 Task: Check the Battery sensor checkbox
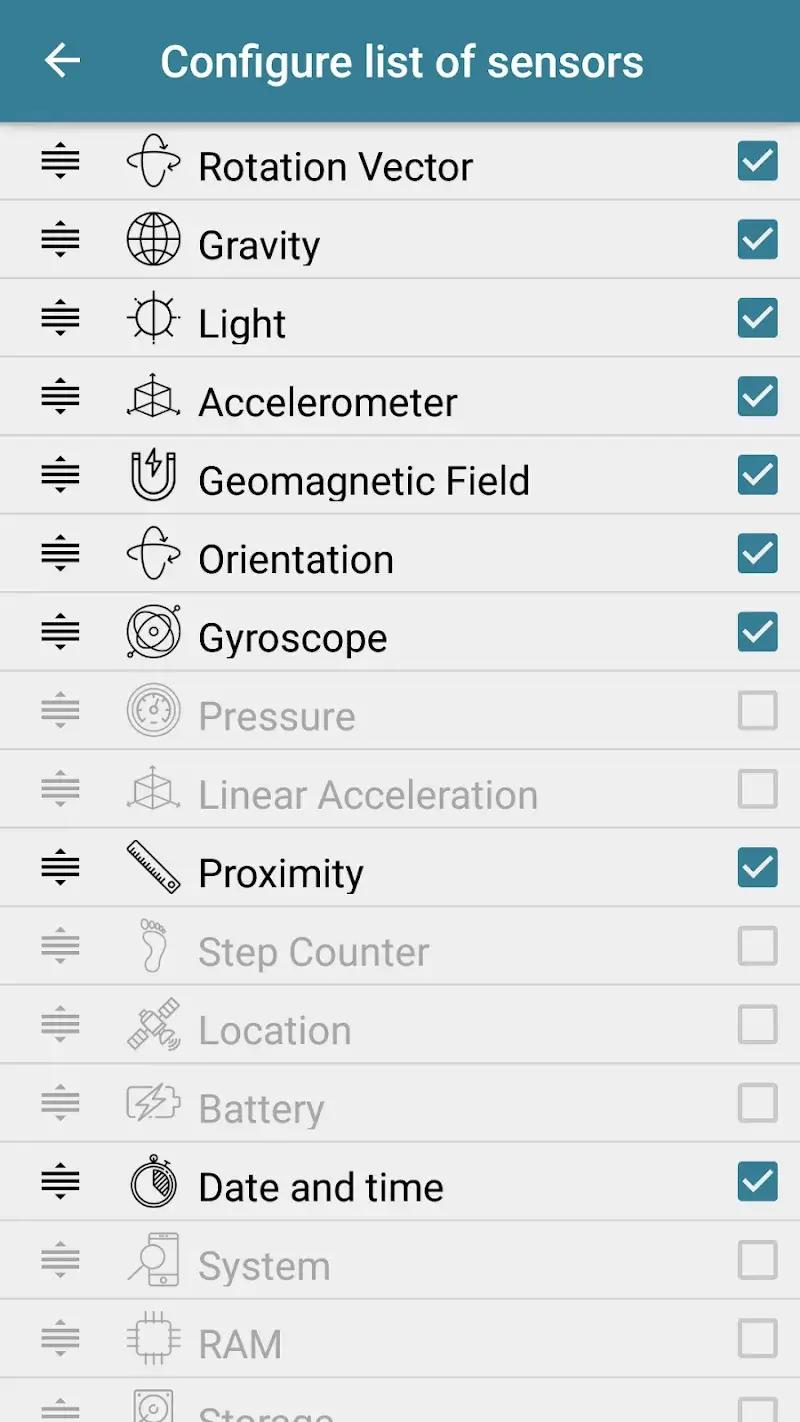pos(757,1103)
